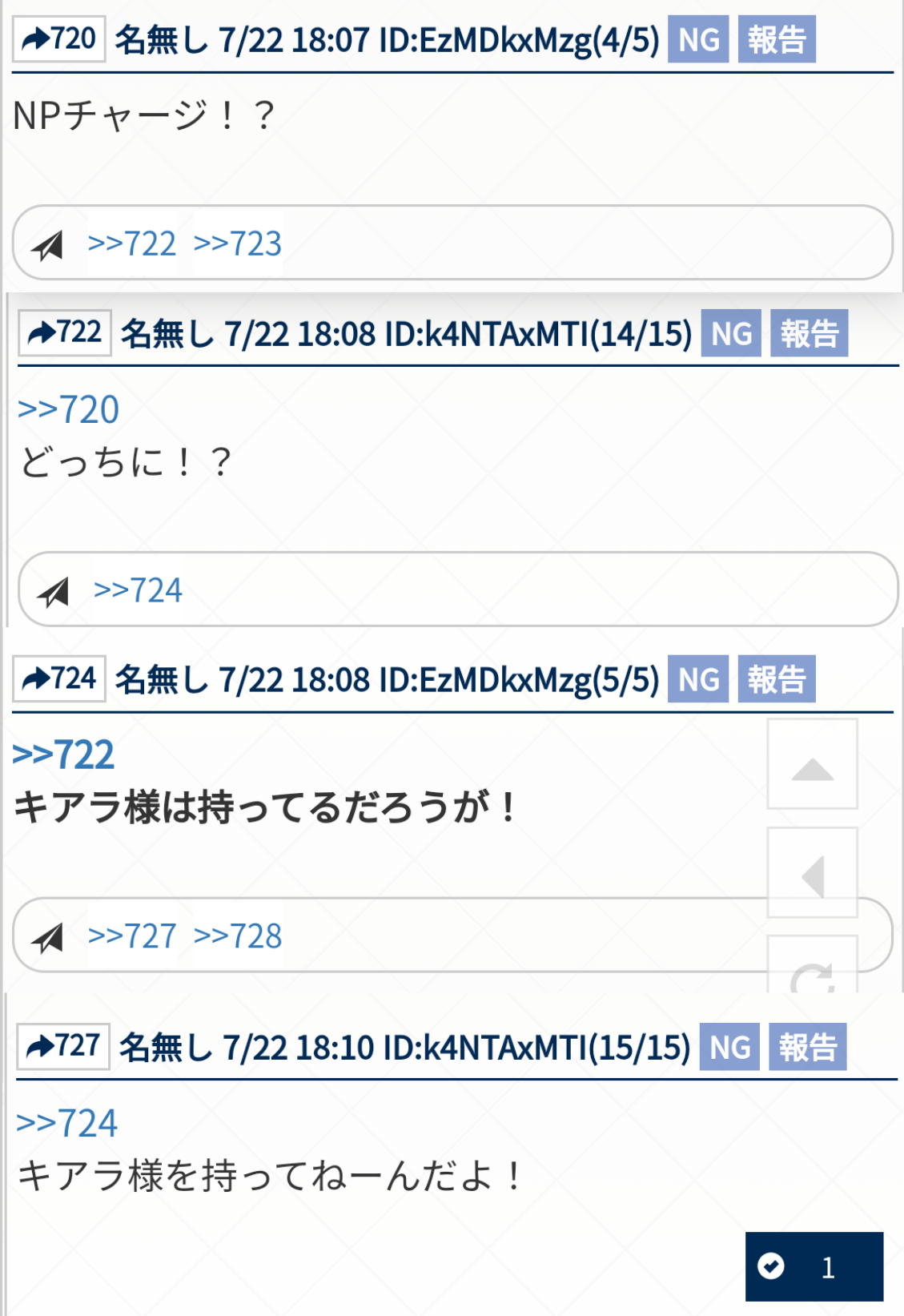This screenshot has width=904, height=1316.
Task: Tap NG button on post 720
Action: coord(698,38)
